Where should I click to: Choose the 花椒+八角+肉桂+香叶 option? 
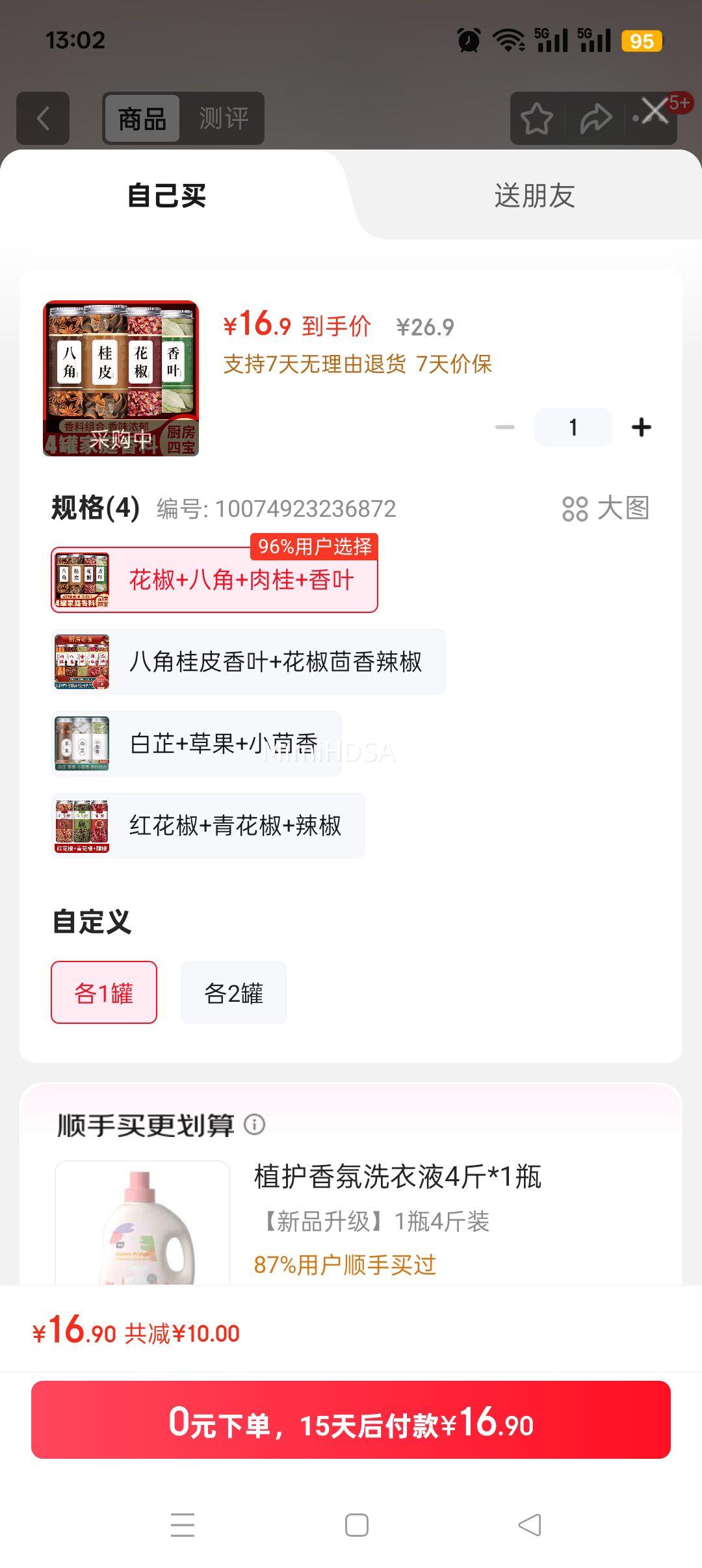pyautogui.click(x=214, y=579)
